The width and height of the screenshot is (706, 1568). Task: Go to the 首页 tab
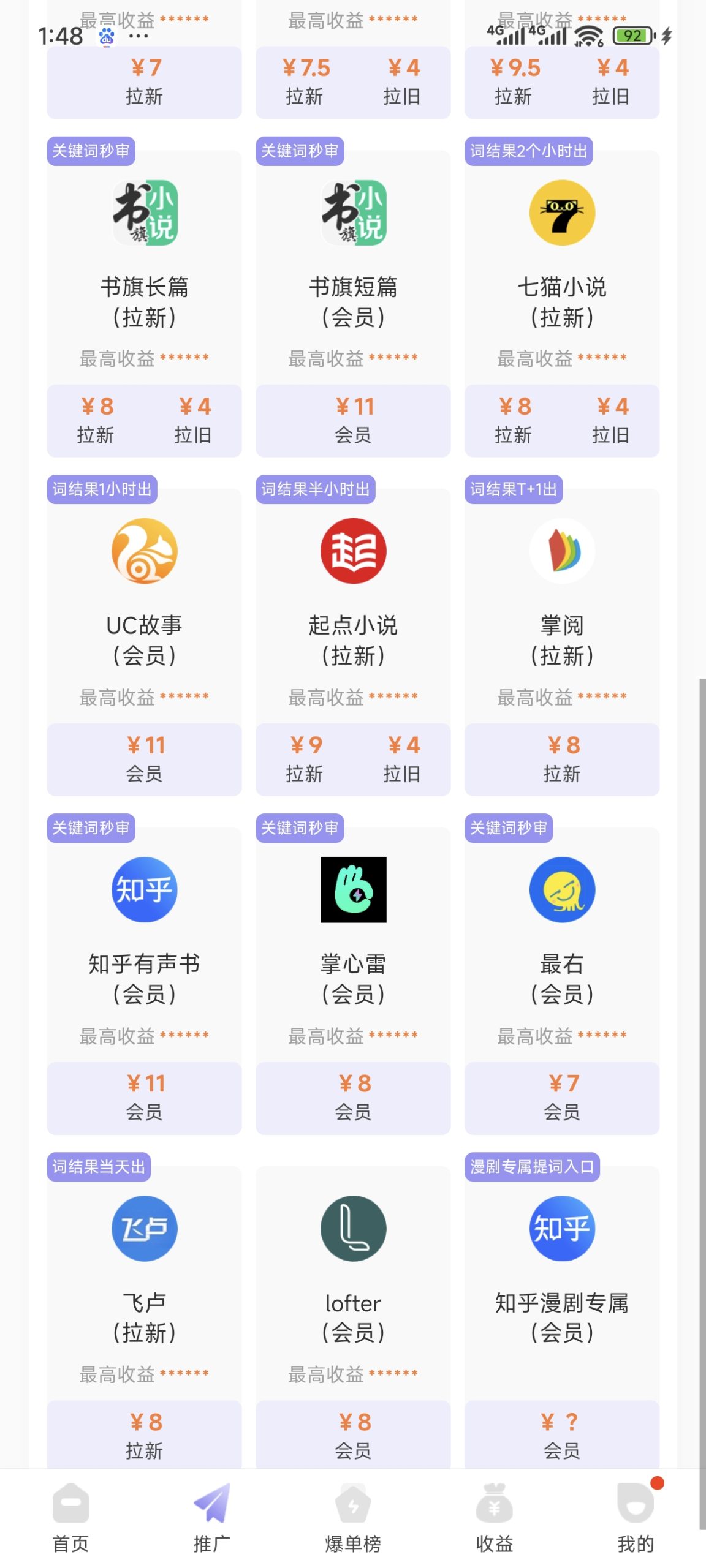[x=71, y=1518]
